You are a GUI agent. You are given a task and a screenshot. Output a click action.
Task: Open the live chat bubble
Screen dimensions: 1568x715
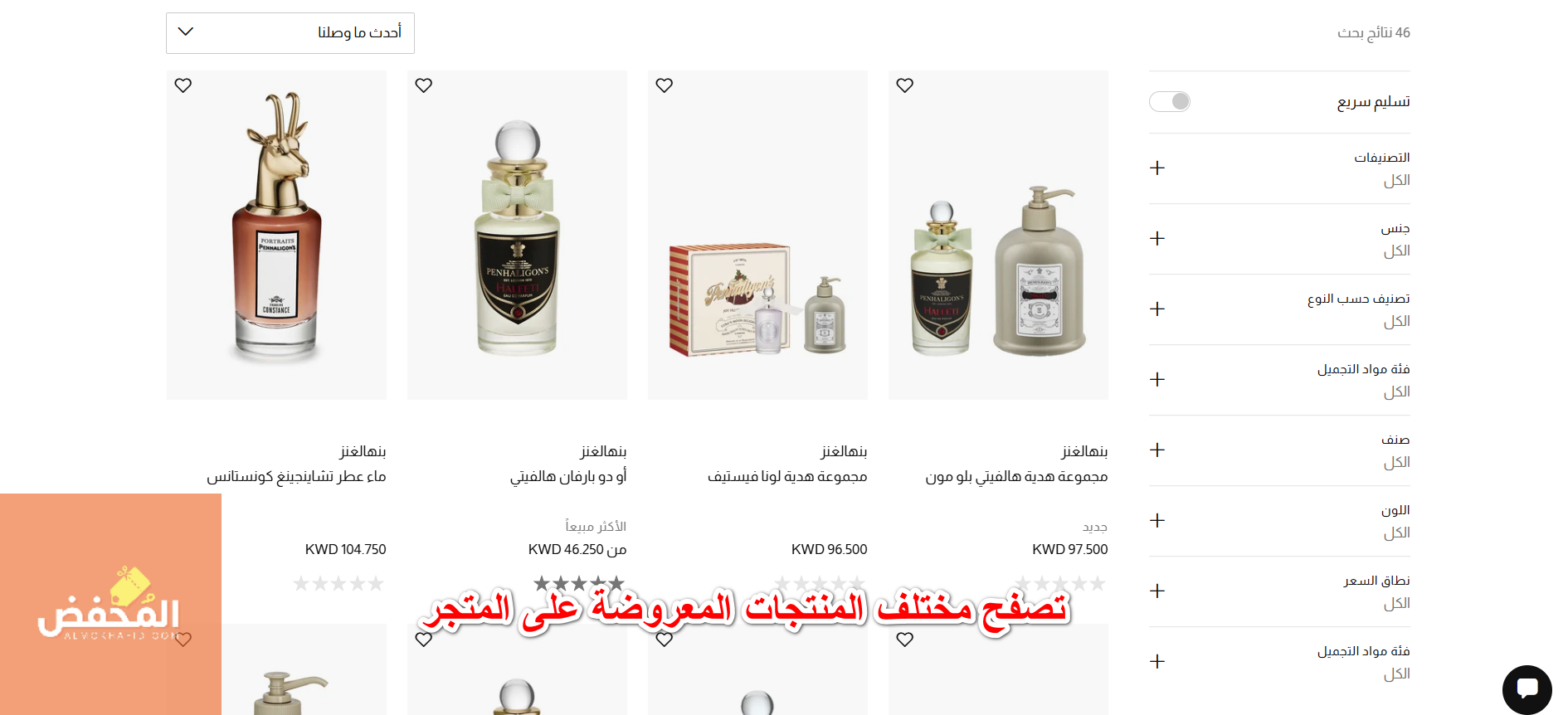(x=1527, y=689)
